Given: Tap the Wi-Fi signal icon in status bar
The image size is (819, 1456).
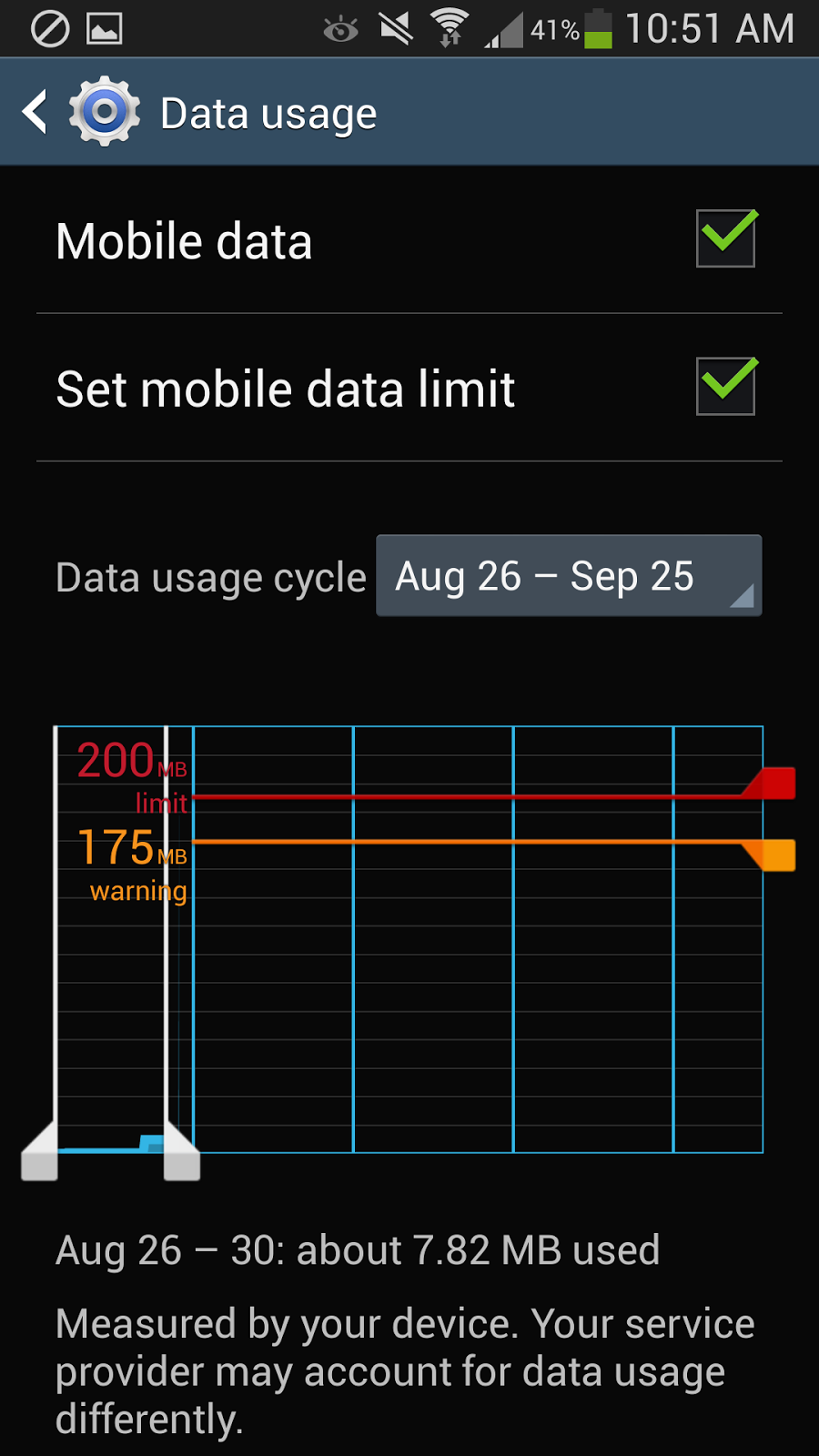Looking at the screenshot, I should [x=448, y=28].
